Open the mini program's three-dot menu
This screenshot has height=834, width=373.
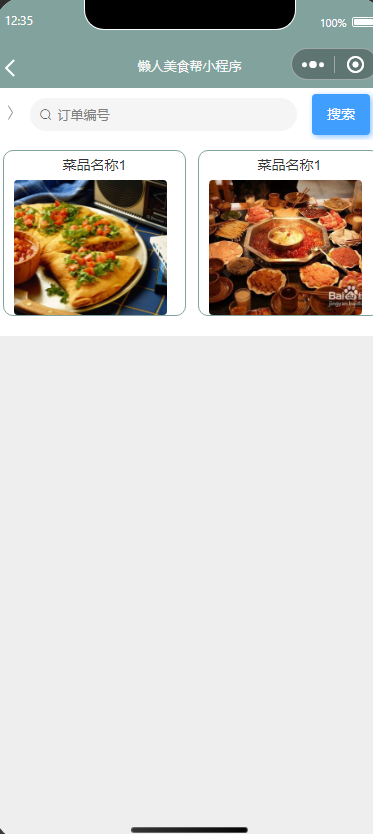tap(313, 65)
